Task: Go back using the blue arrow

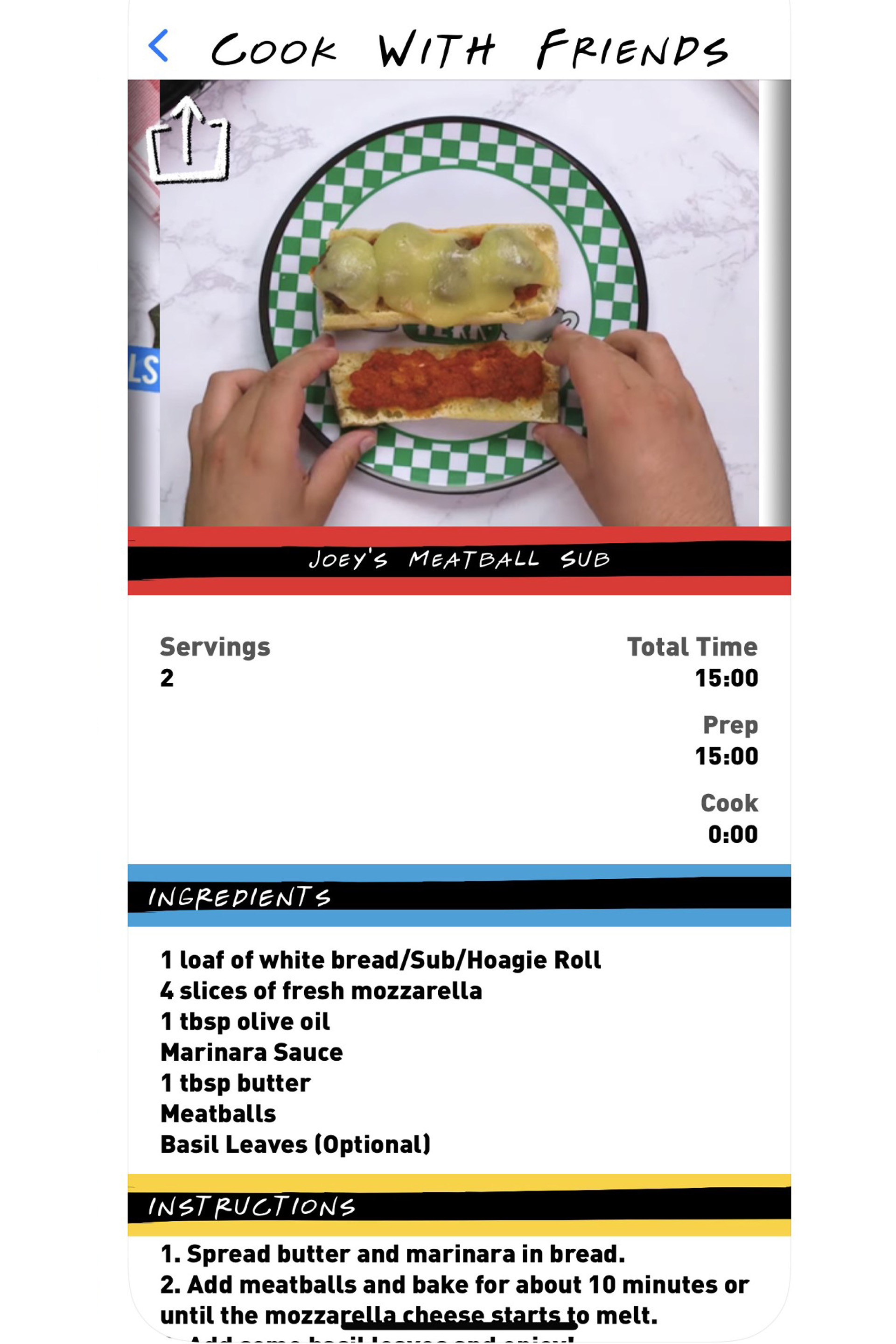Action: [x=159, y=46]
